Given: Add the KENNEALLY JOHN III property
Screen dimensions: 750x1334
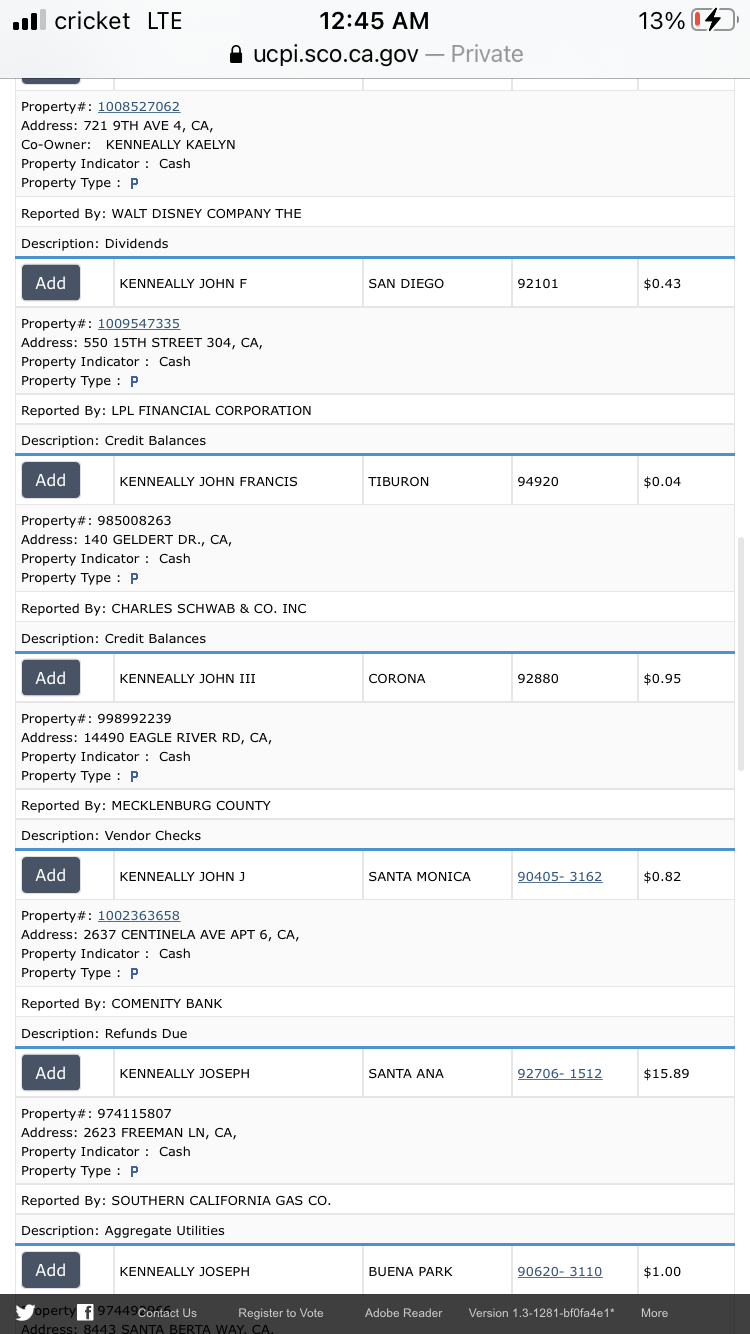Looking at the screenshot, I should pos(51,678).
